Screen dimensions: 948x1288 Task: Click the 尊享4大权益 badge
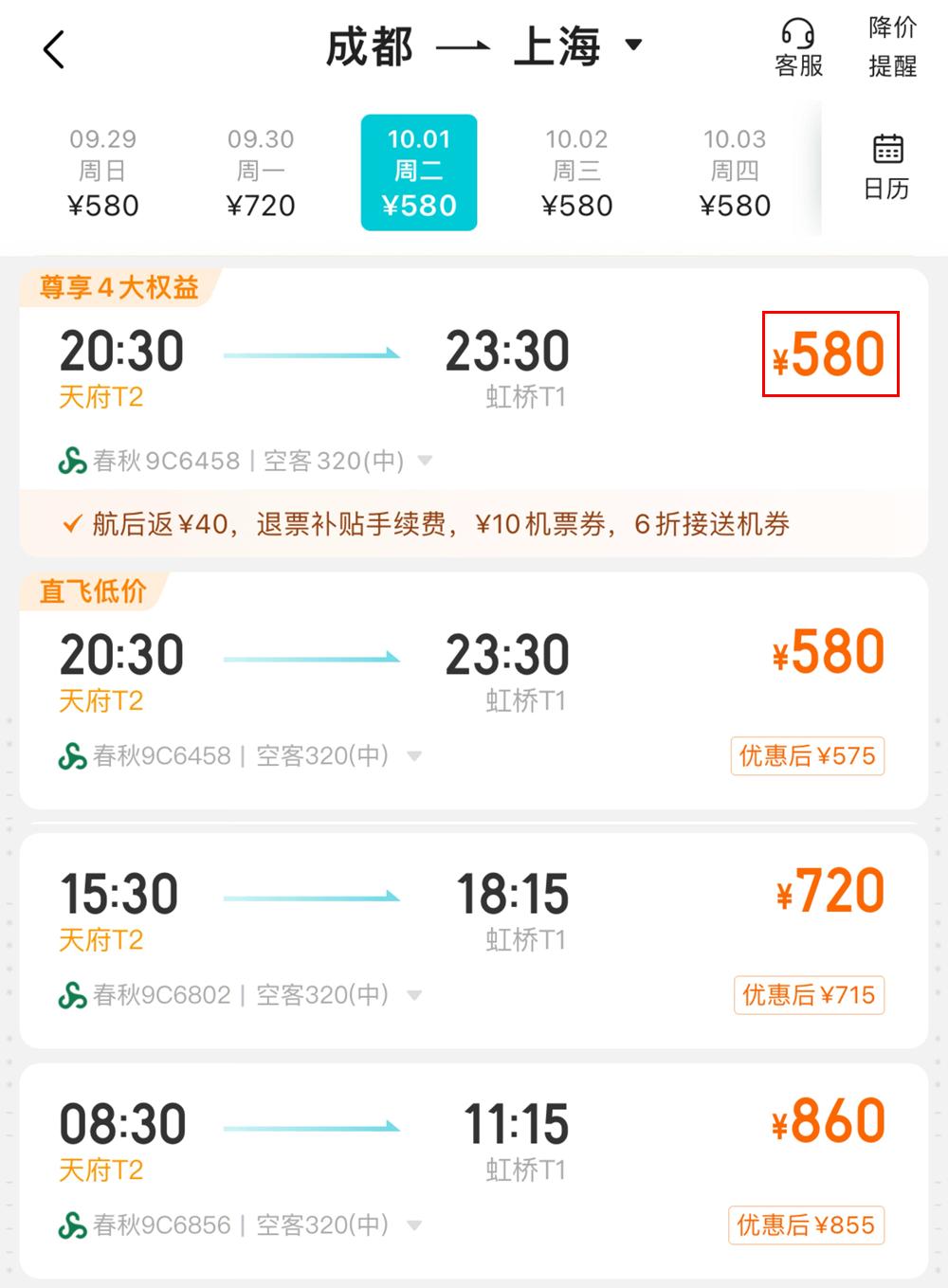118,283
